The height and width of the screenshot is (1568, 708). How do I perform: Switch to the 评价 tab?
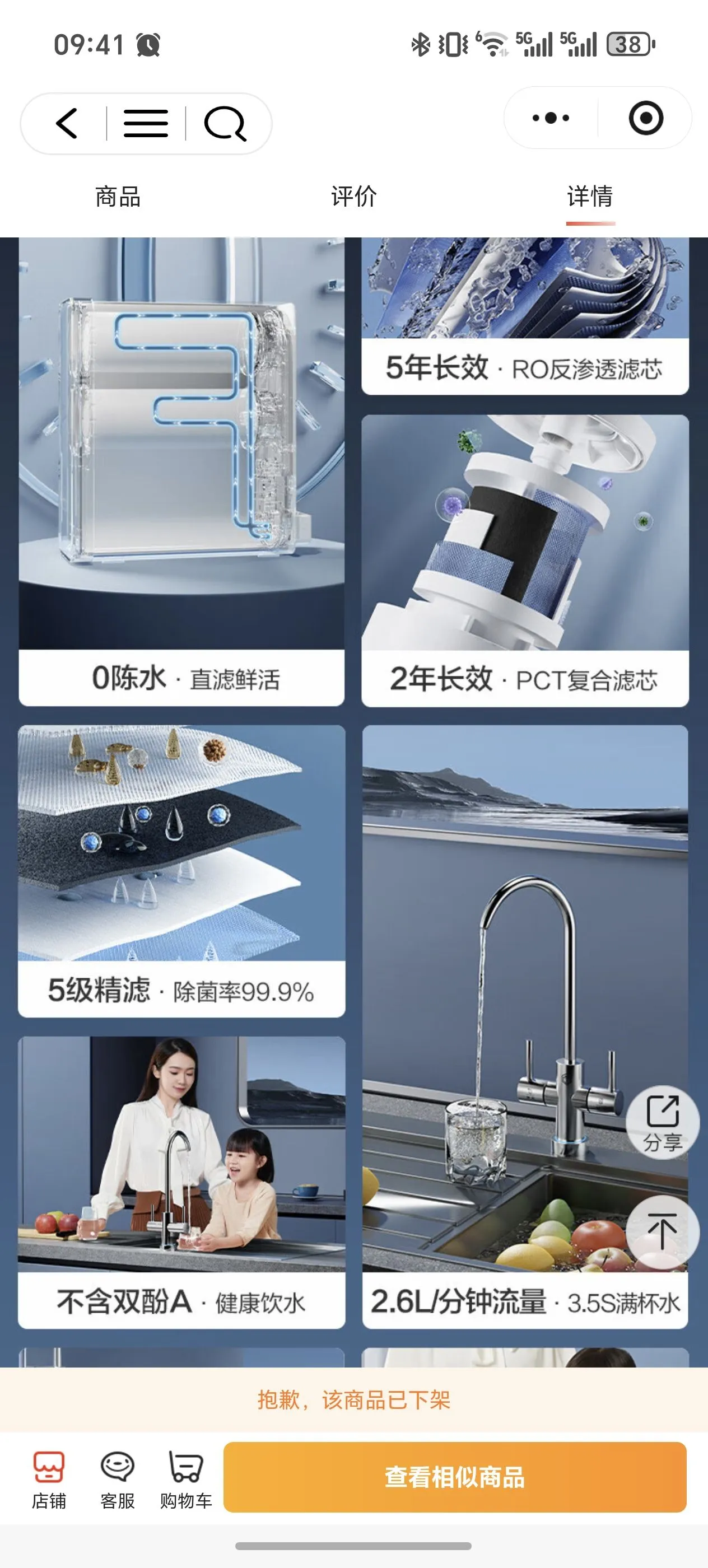tap(353, 197)
